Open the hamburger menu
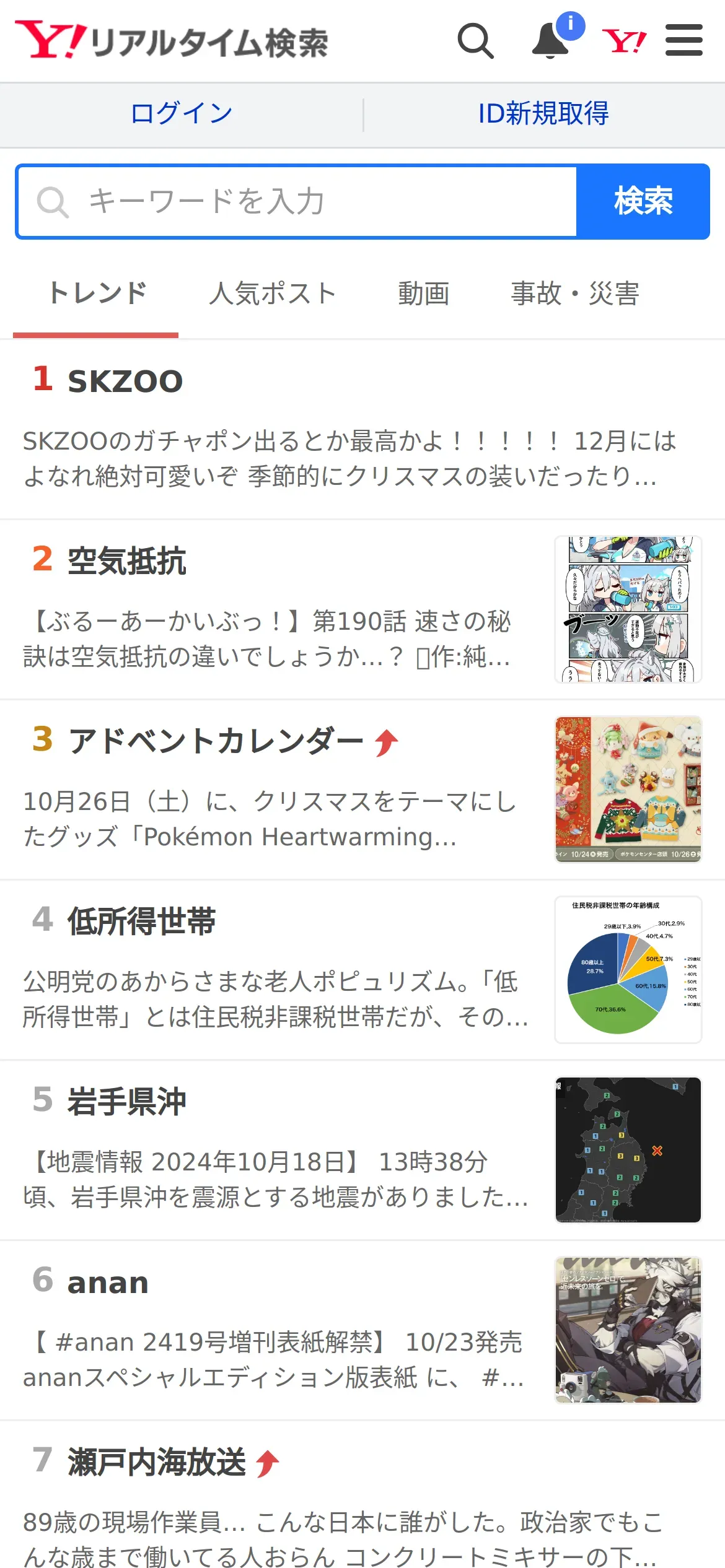 point(684,40)
